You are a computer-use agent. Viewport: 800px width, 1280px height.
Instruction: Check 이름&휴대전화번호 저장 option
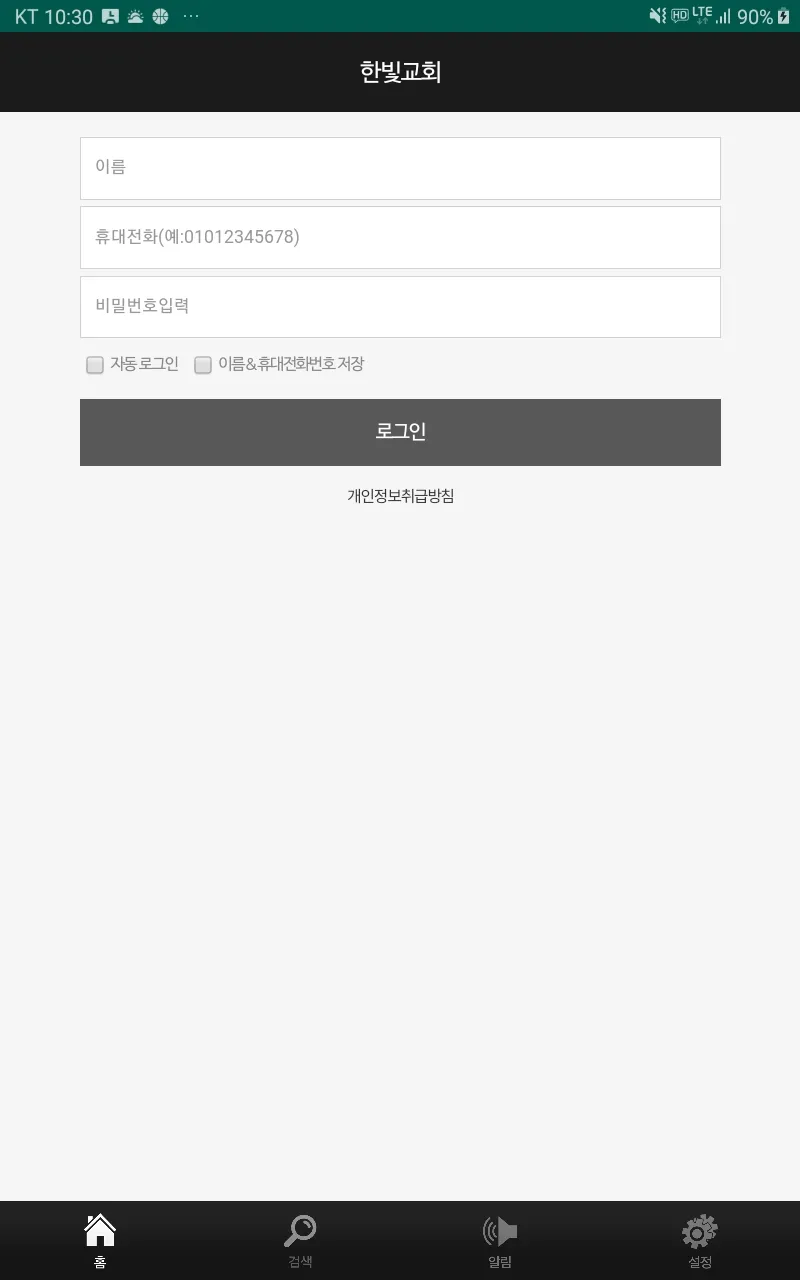click(203, 365)
